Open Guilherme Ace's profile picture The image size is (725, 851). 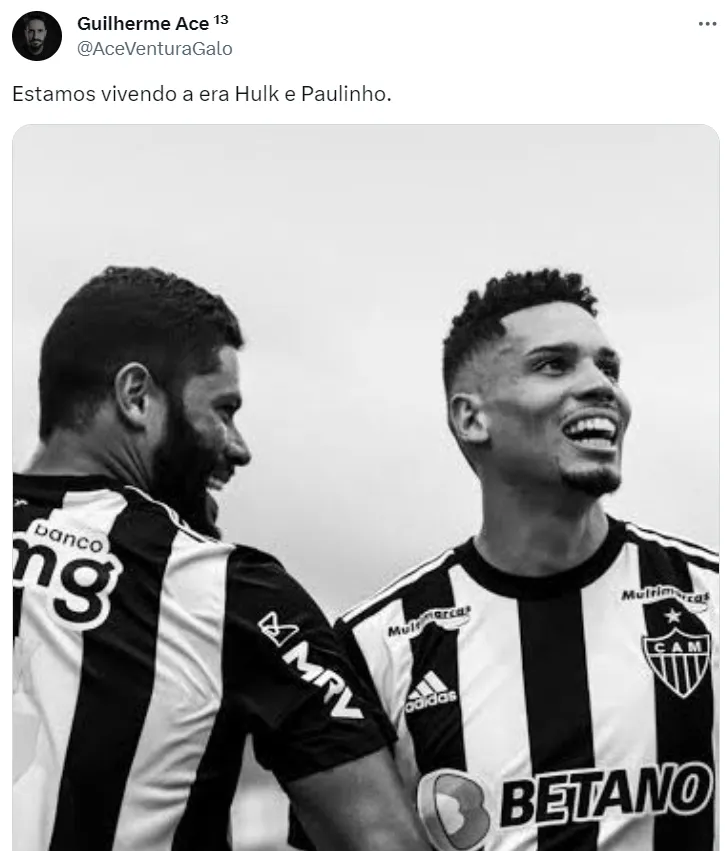click(x=36, y=36)
